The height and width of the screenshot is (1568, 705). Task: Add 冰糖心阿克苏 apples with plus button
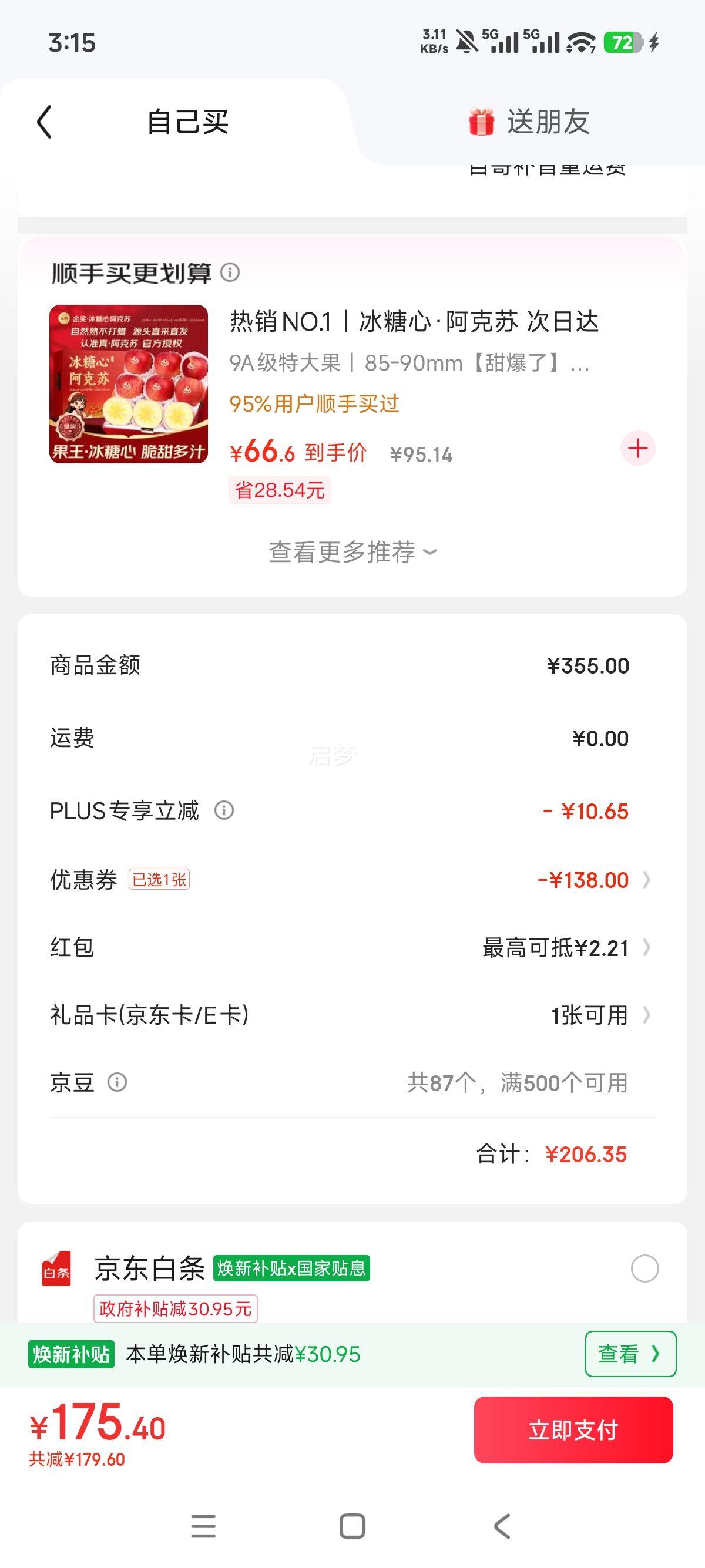[x=637, y=449]
